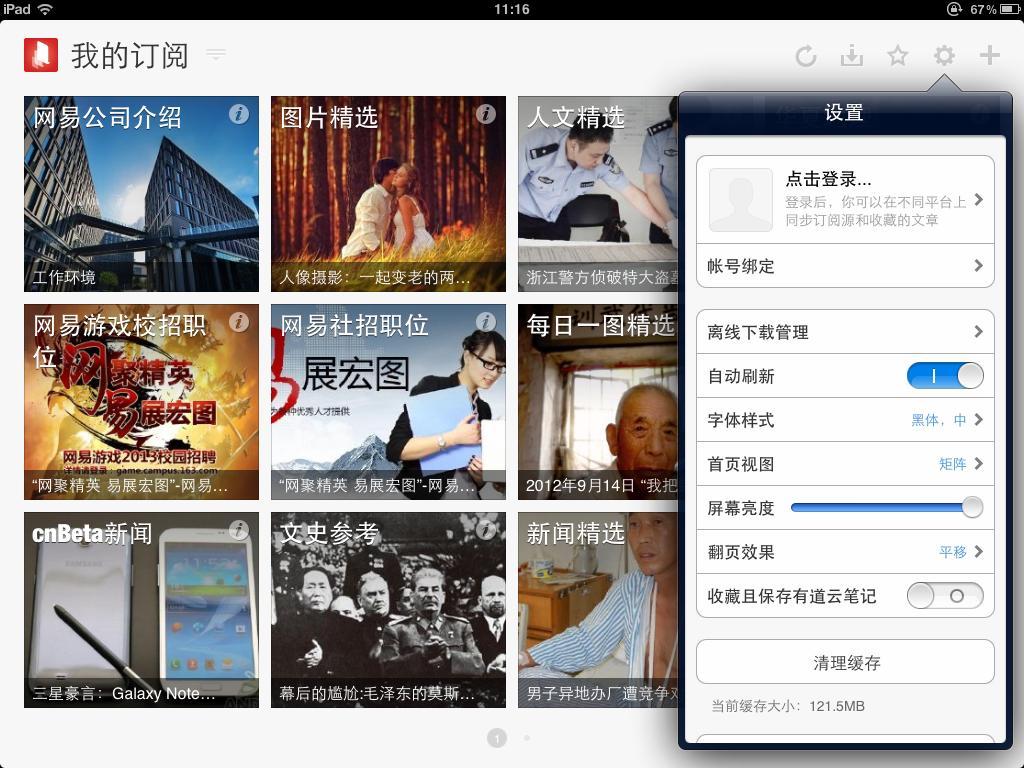Open 字体样式 options
This screenshot has height=768, width=1024.
[x=845, y=420]
